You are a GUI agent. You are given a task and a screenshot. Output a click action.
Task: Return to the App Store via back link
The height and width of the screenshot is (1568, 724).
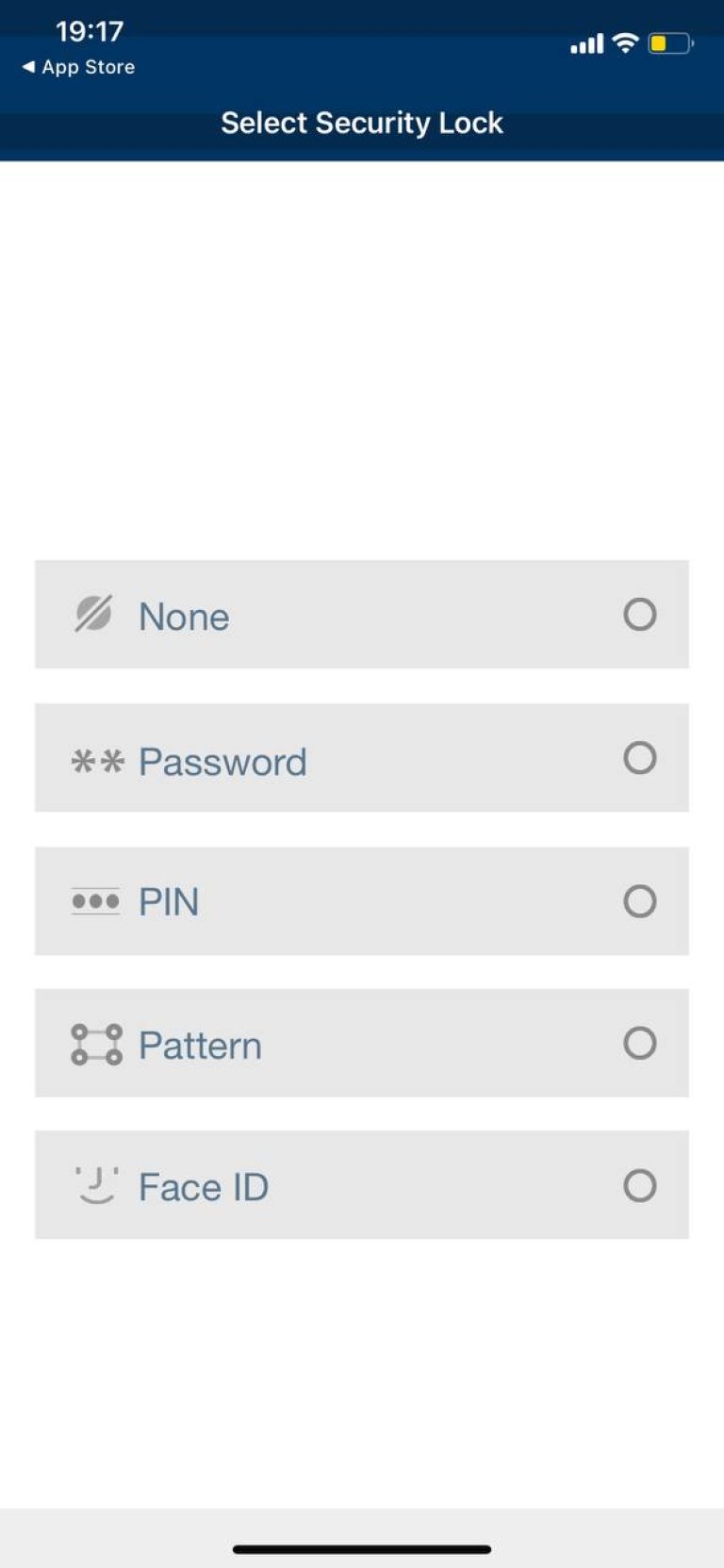(x=77, y=67)
